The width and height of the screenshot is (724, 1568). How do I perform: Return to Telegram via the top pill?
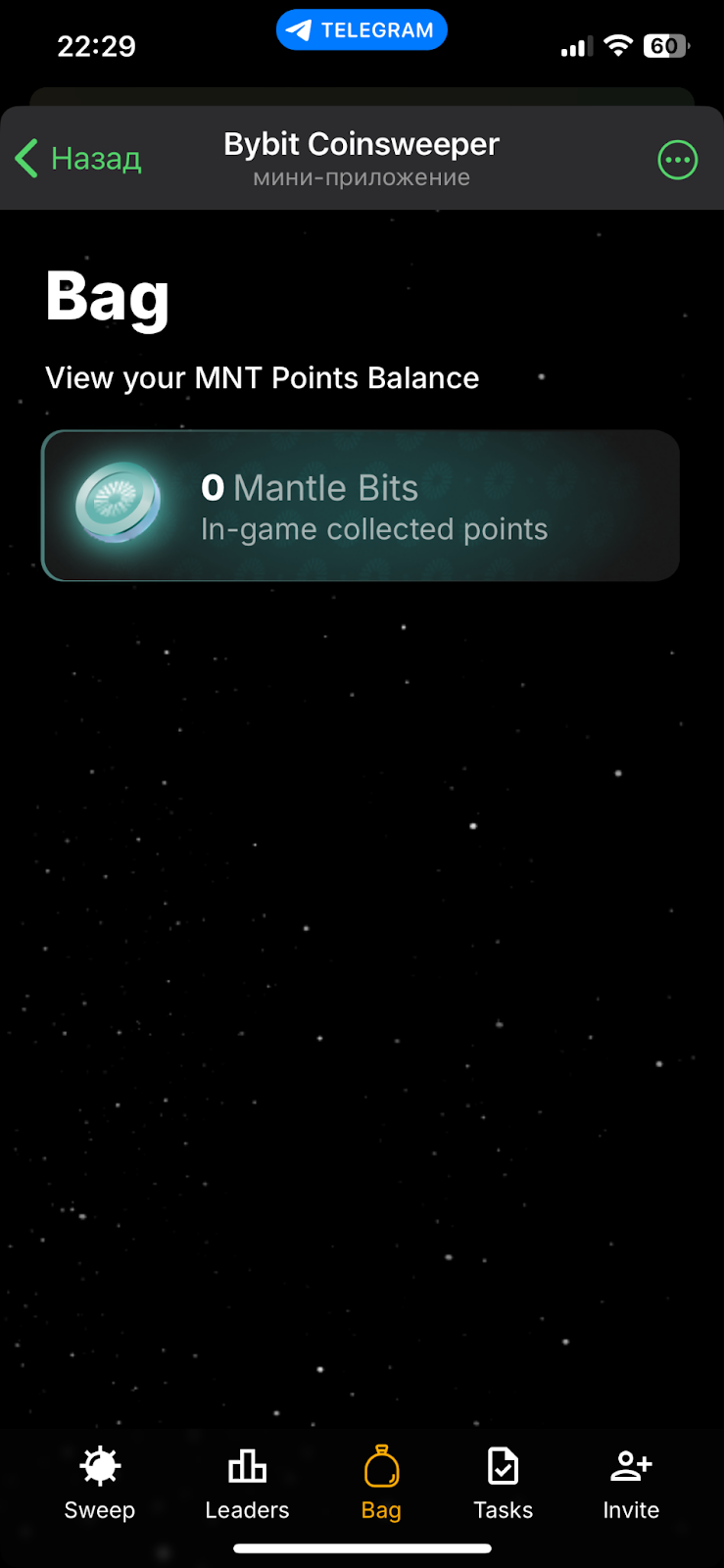coord(362,30)
